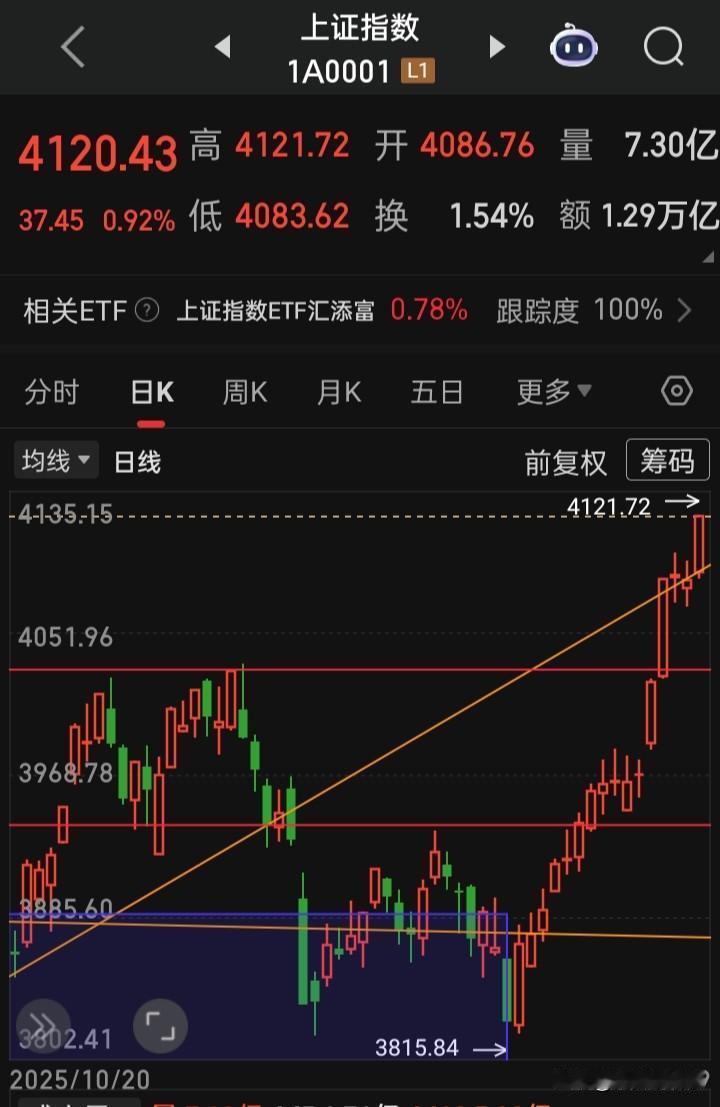
Task: Select the 五日 five-day tab
Action: point(436,392)
